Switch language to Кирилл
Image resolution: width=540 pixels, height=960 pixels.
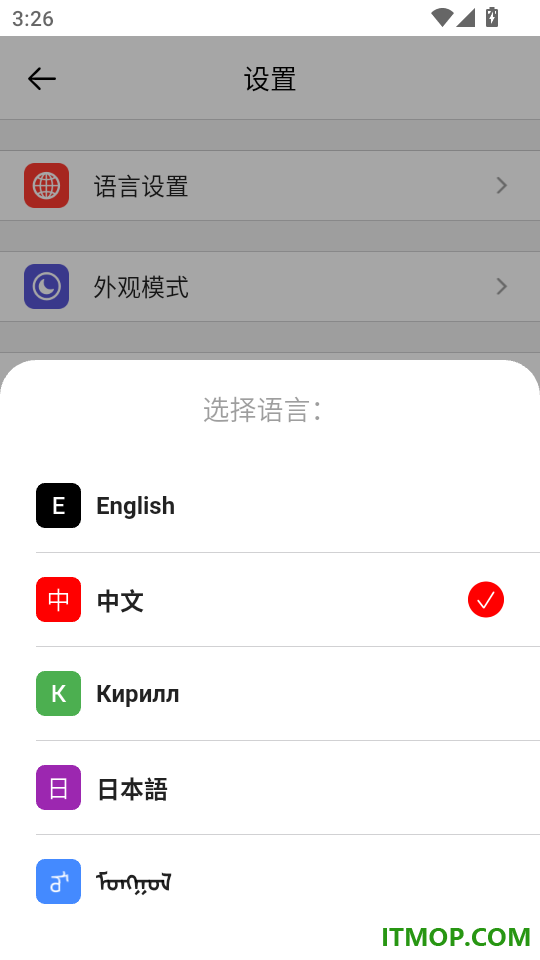pos(270,694)
